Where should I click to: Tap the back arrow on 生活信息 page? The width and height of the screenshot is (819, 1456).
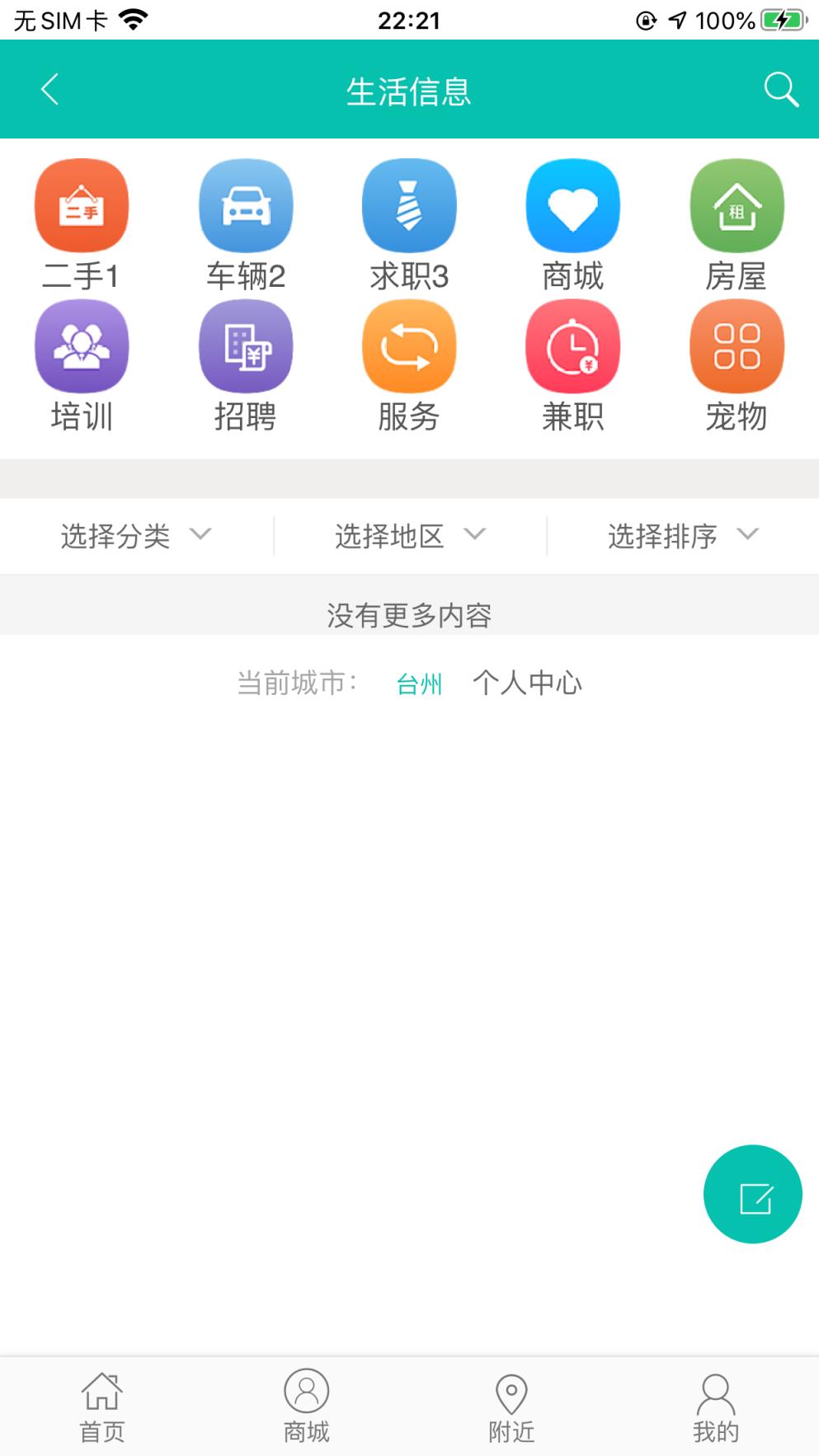(49, 89)
